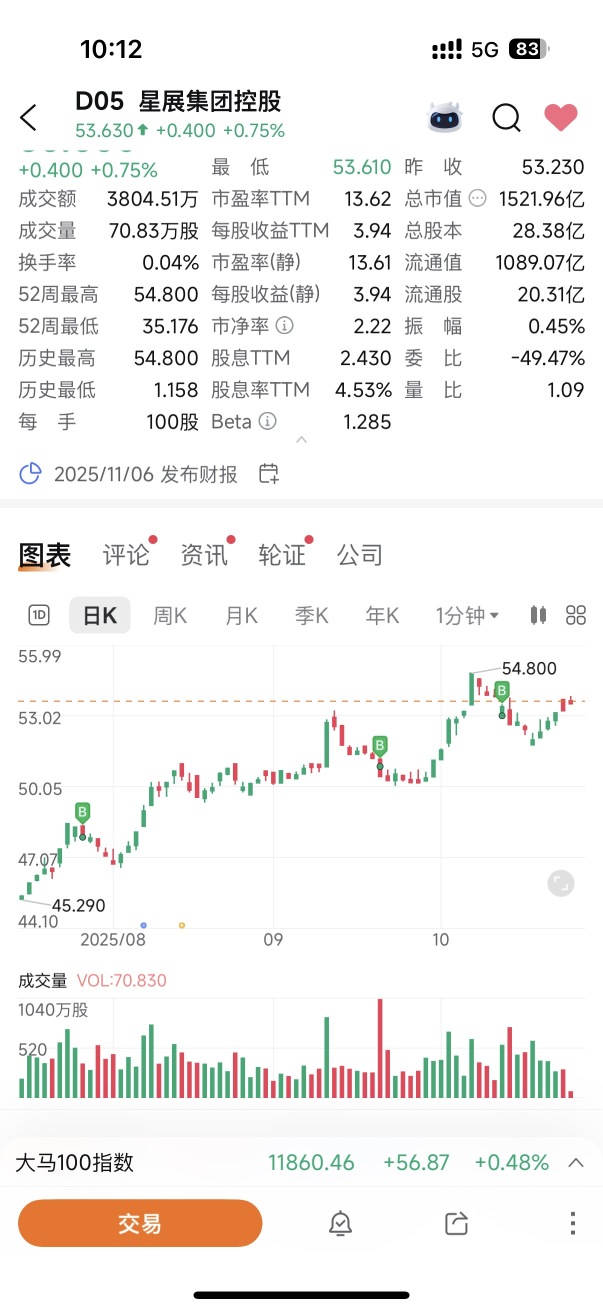This screenshot has width=603, height=1311.
Task: Open the 公司 tab
Action: 359,555
